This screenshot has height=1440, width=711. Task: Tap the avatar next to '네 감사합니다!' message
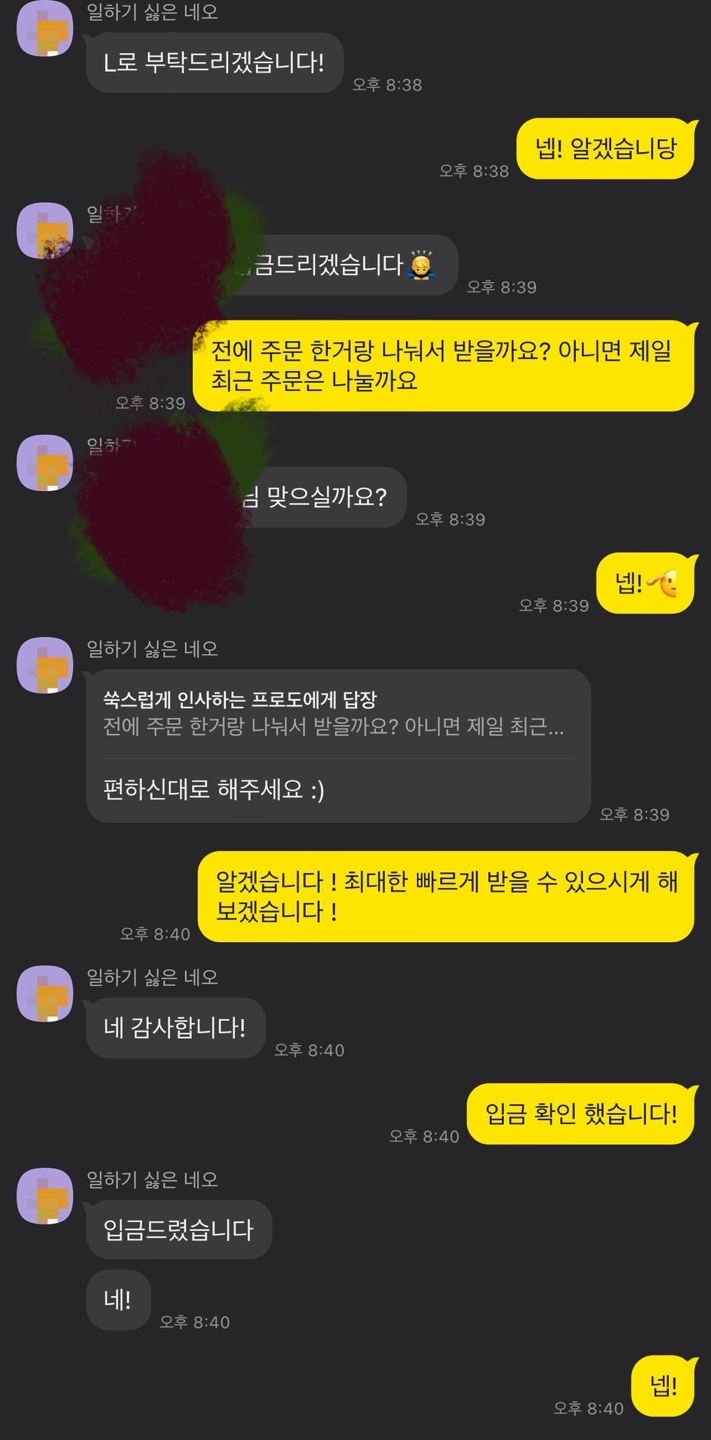46,994
